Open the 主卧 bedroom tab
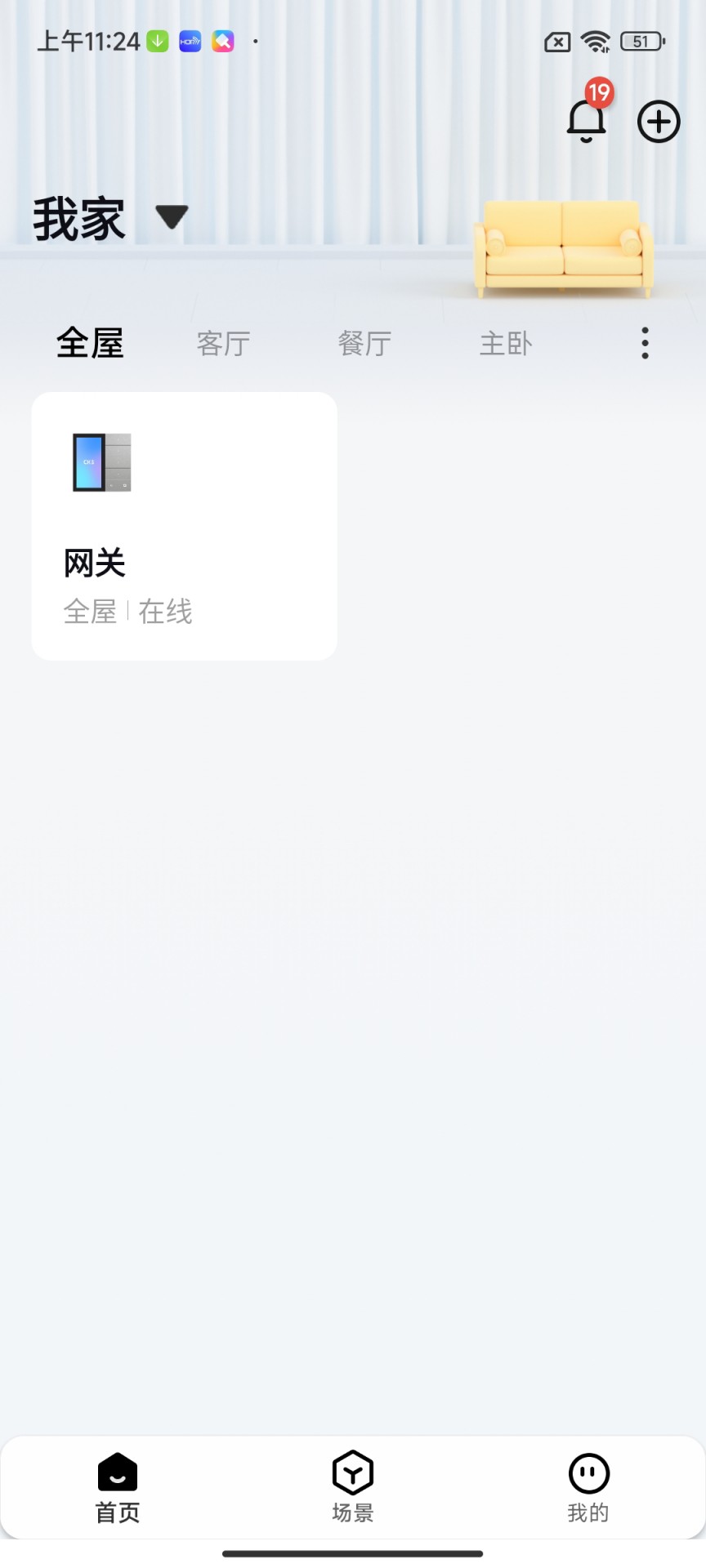706x1568 pixels. coord(505,344)
